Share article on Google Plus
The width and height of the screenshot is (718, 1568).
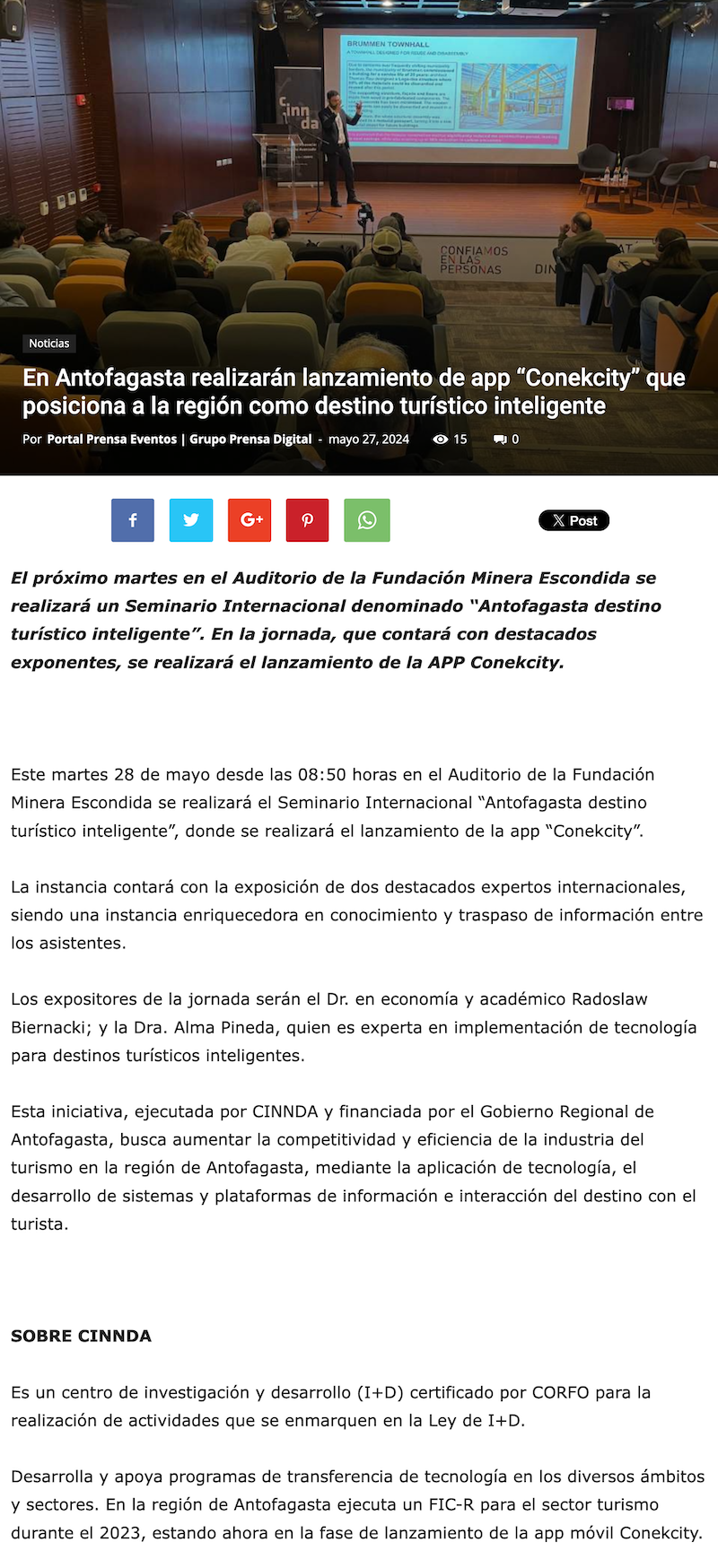tap(250, 520)
